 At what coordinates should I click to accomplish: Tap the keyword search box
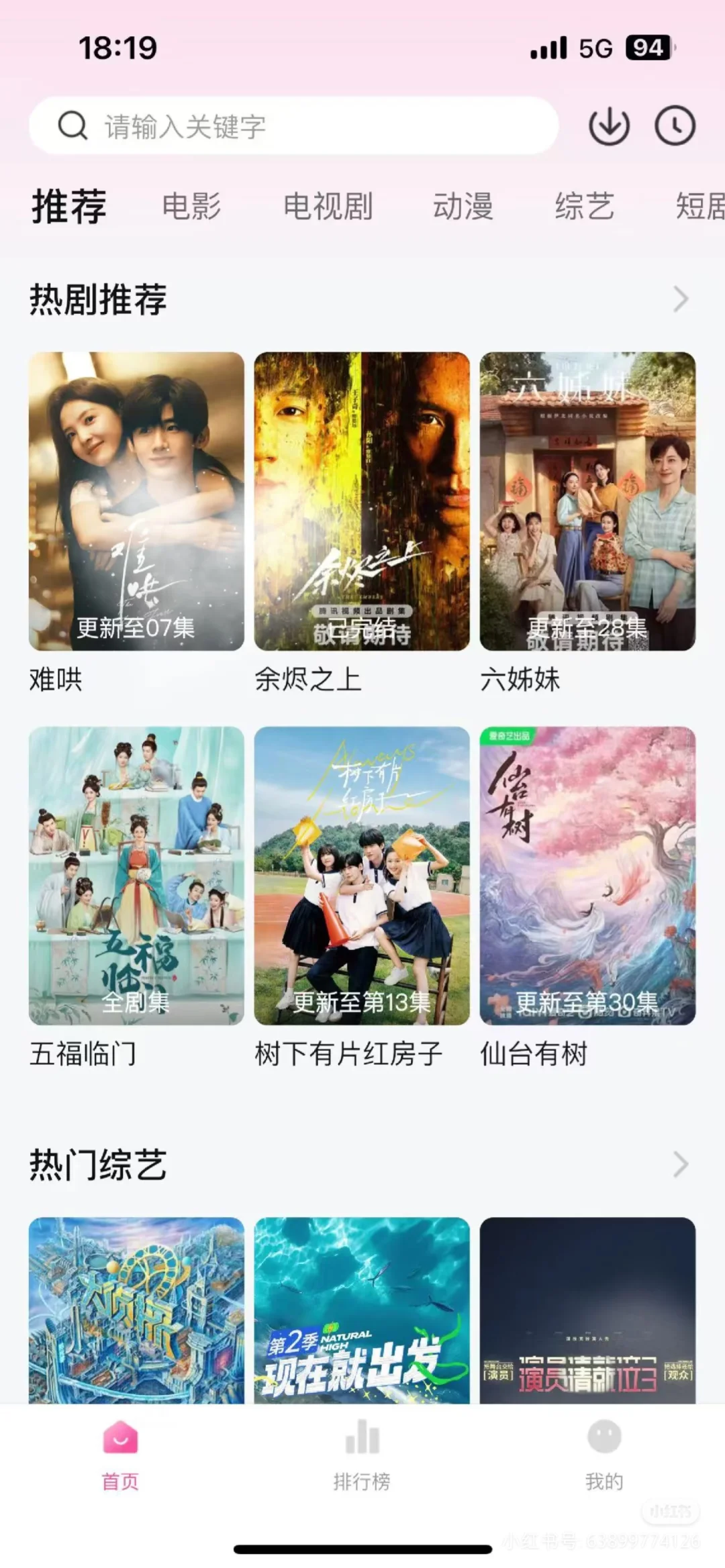click(x=294, y=126)
